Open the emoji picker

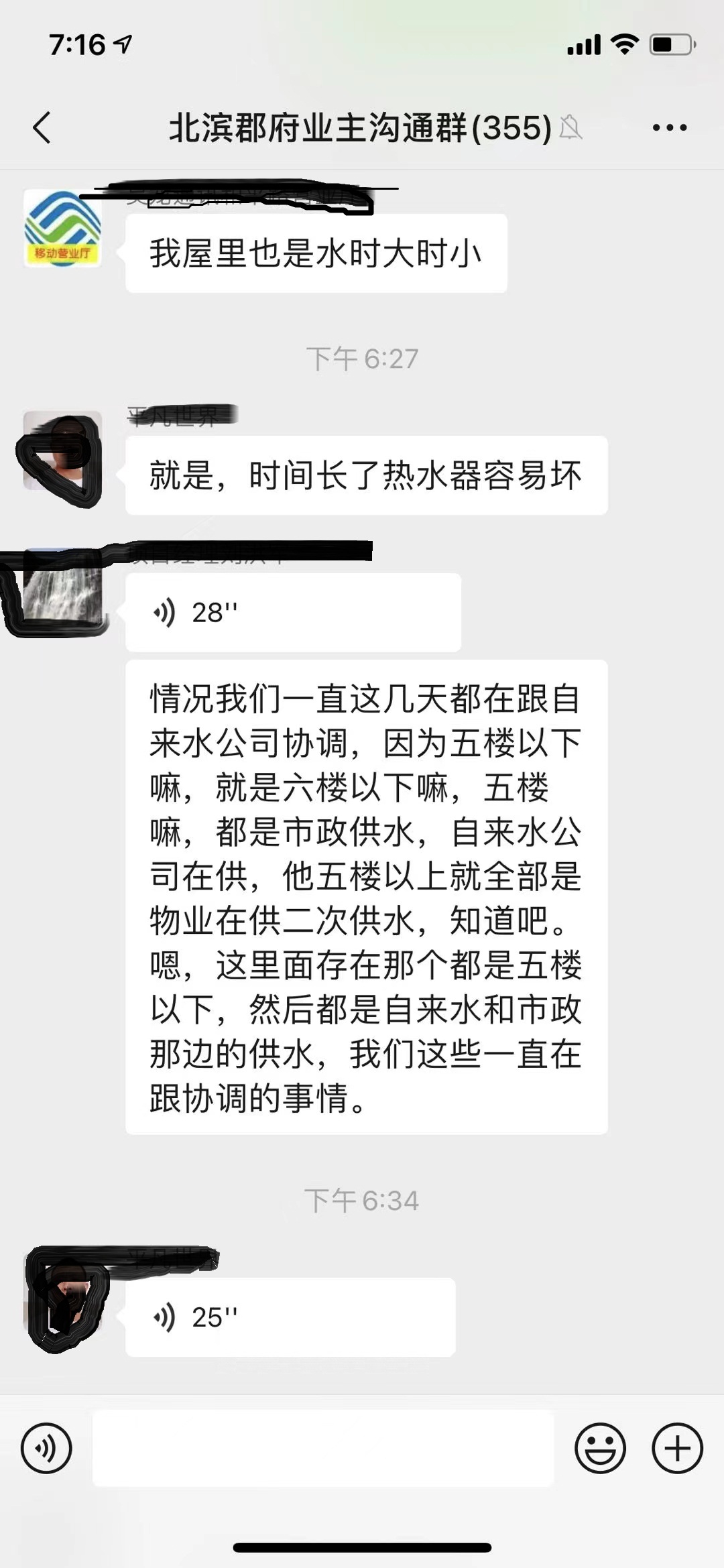tap(600, 1448)
